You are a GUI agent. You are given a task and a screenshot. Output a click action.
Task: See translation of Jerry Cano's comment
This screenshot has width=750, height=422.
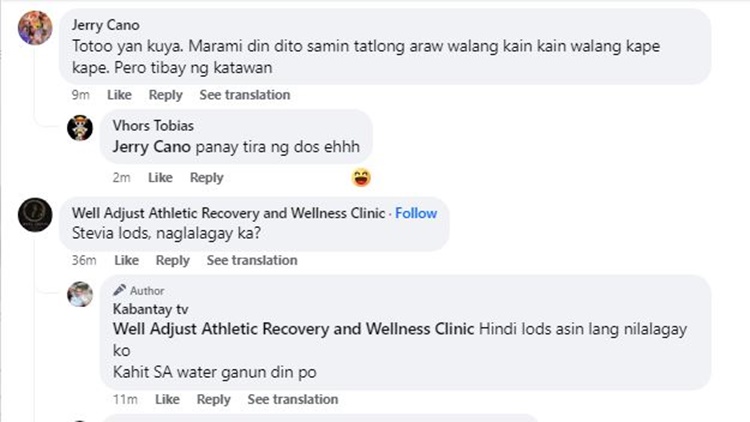pyautogui.click(x=244, y=95)
